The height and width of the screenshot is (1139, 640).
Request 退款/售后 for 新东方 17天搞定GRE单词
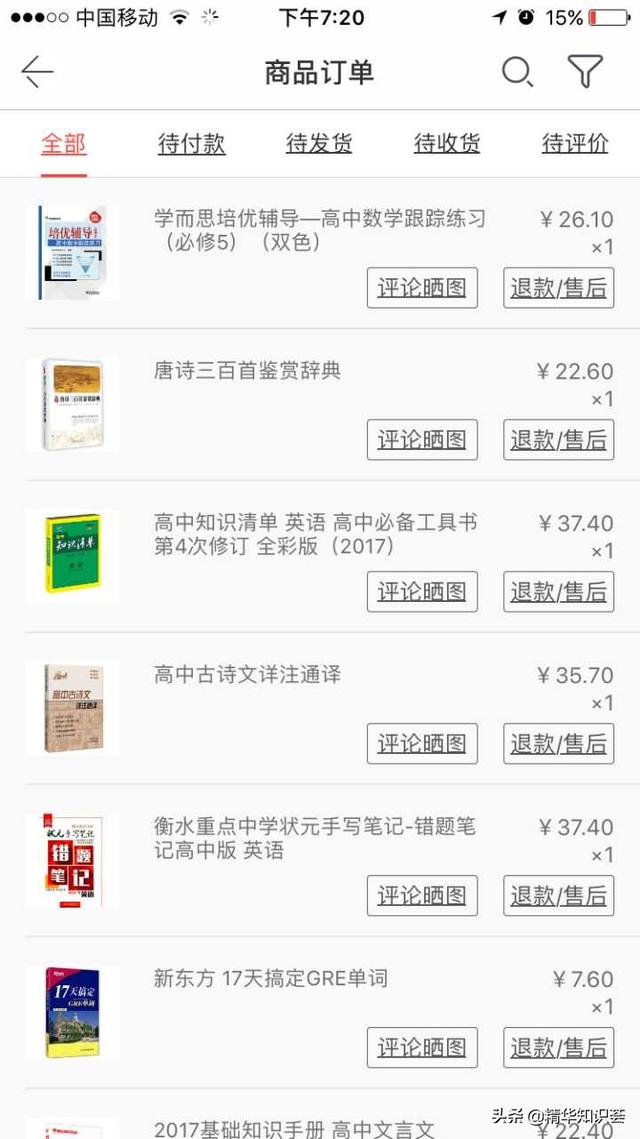tap(558, 1048)
